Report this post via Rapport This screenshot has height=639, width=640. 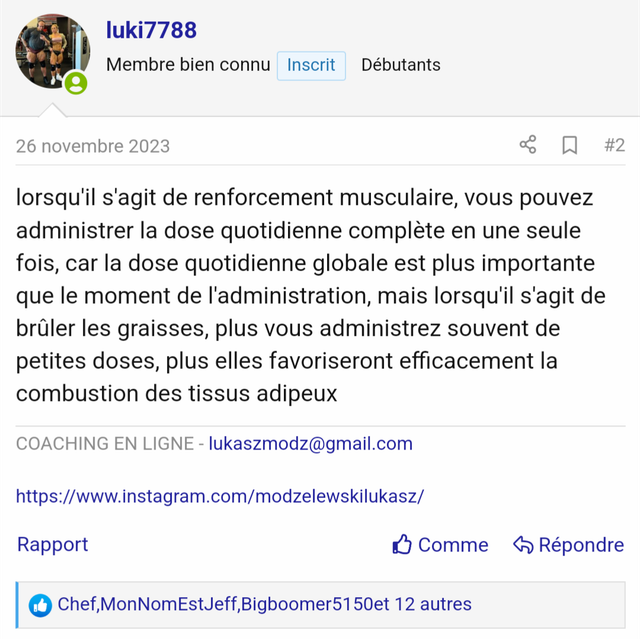[52, 544]
